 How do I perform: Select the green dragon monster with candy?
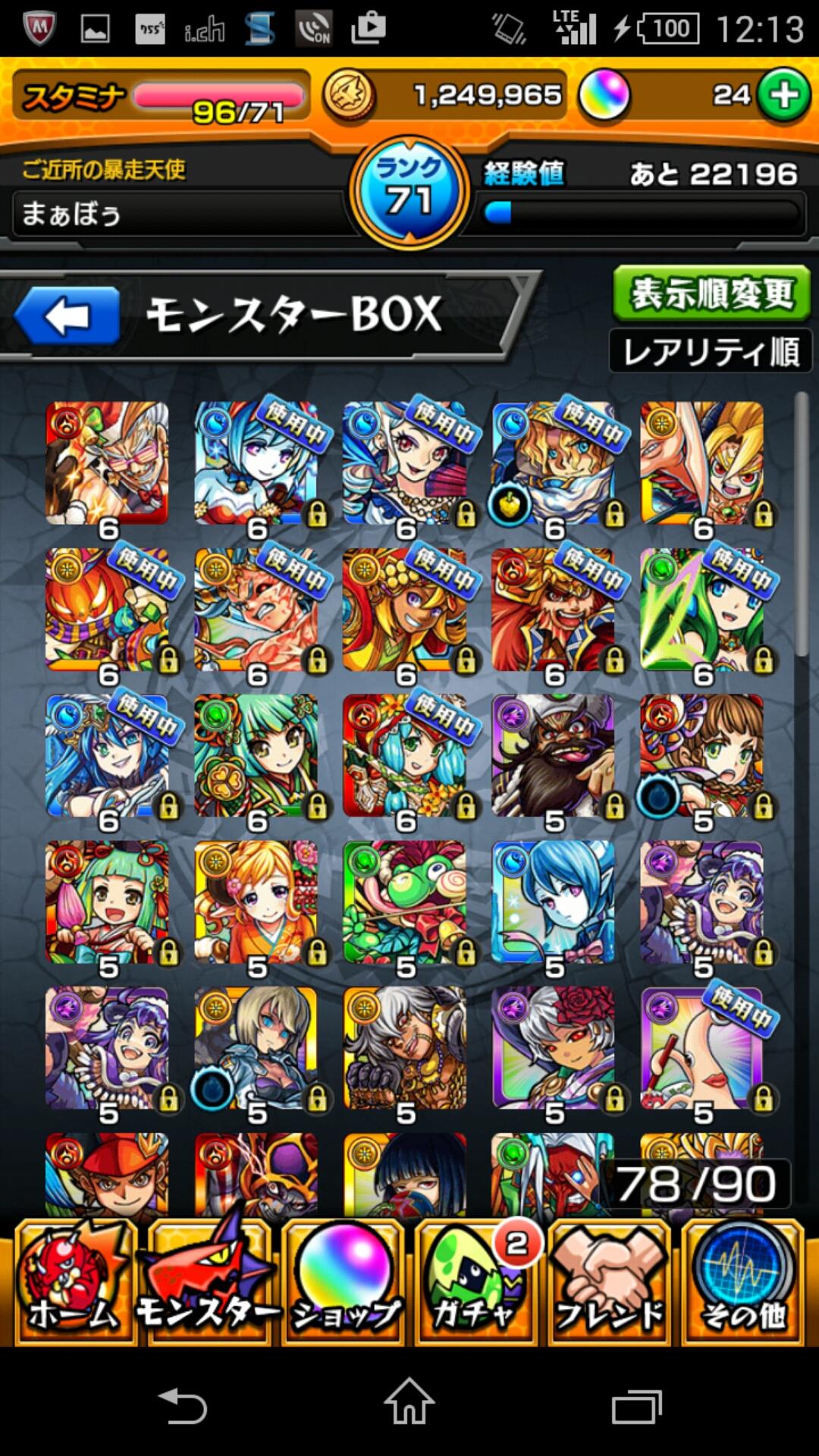405,902
